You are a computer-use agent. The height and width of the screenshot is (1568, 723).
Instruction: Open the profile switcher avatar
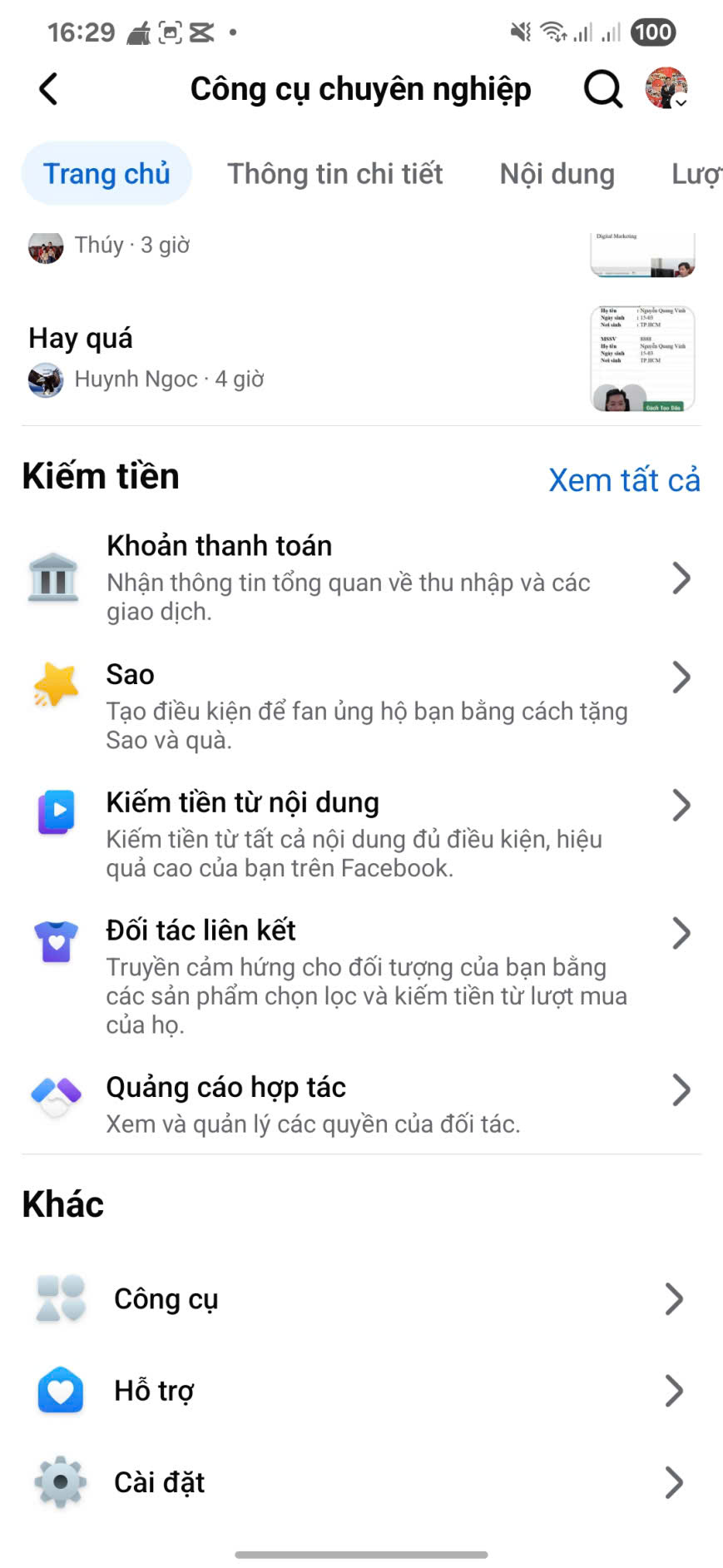click(x=666, y=88)
